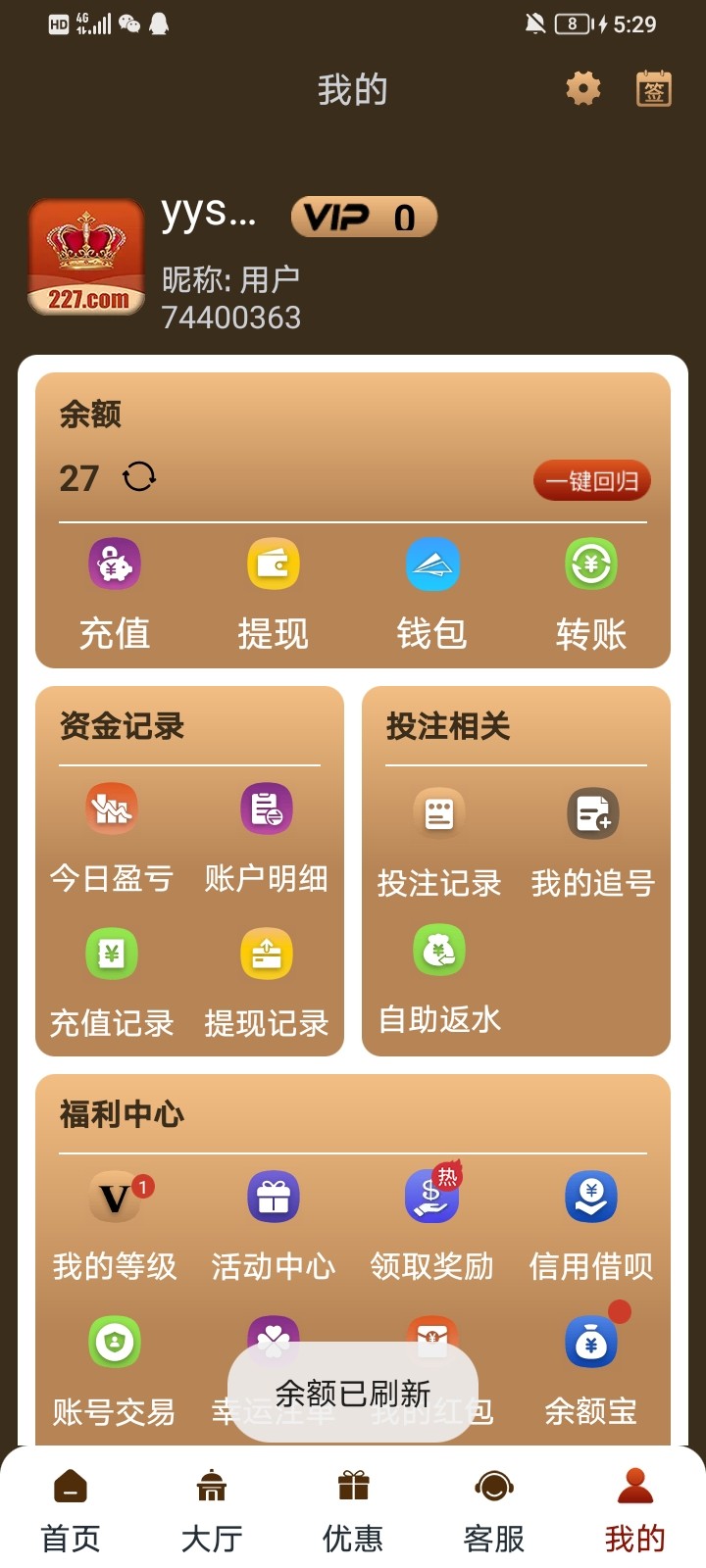This screenshot has width=706, height=1568.
Task: Check 我的等级 level
Action: click(115, 1225)
